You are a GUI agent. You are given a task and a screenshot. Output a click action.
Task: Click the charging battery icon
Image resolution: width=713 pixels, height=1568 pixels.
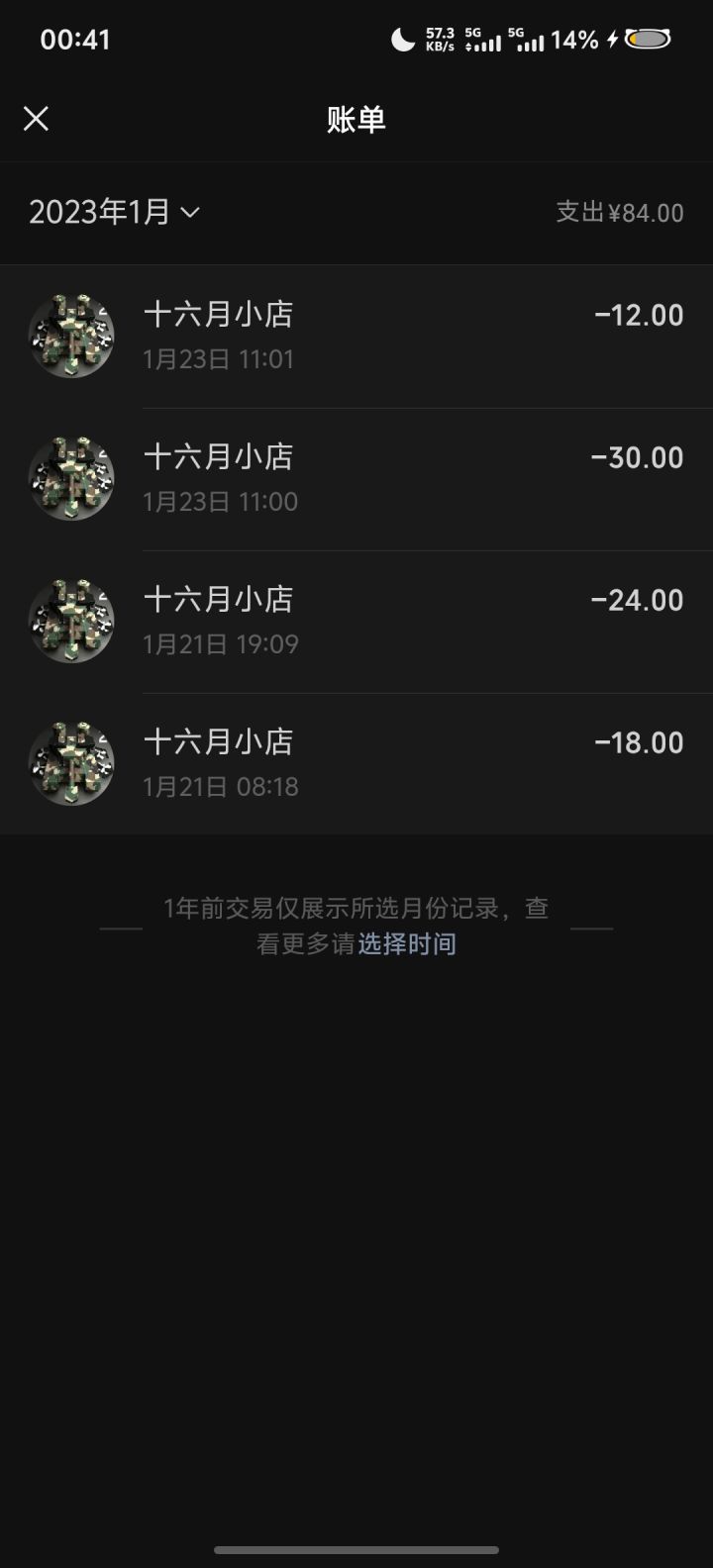(649, 40)
